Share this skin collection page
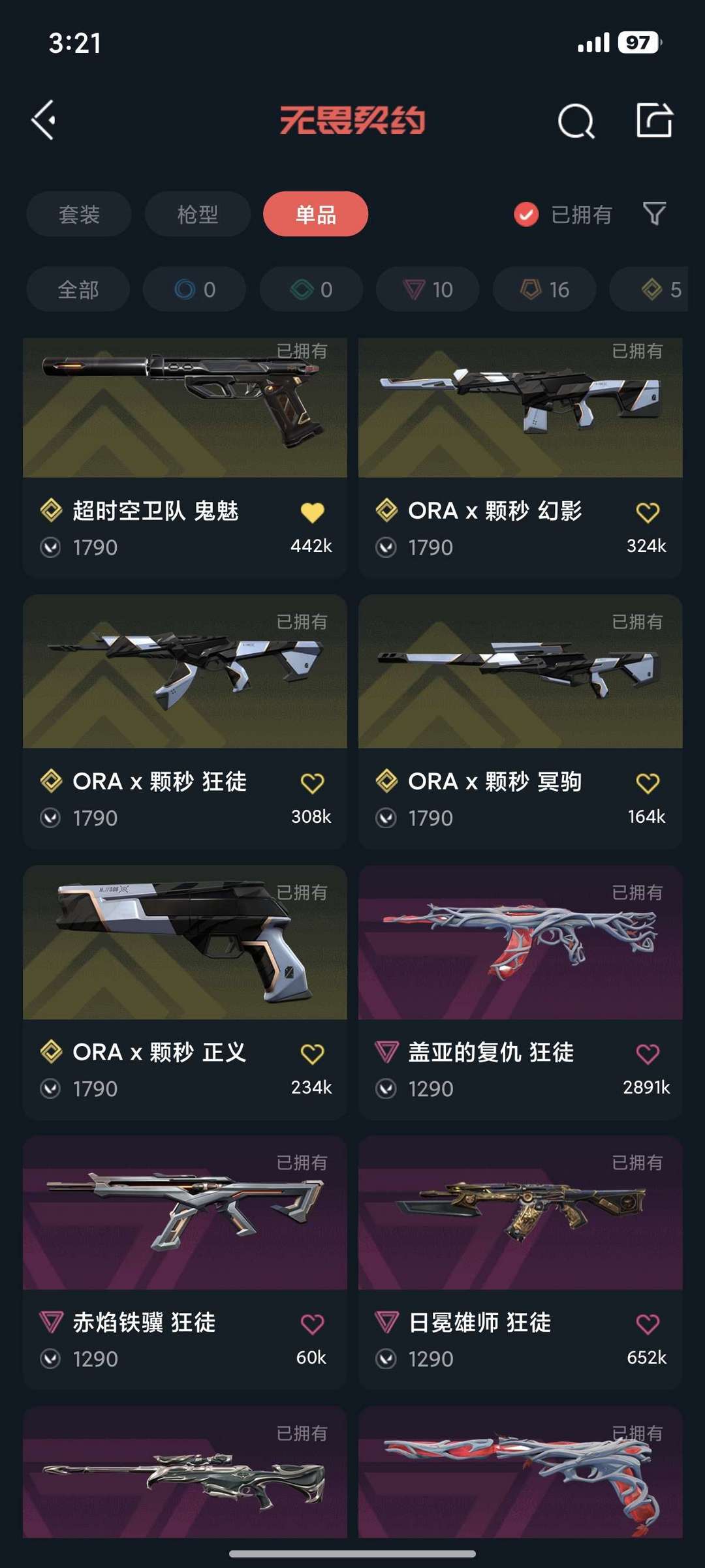Viewport: 705px width, 1568px height. (x=654, y=120)
